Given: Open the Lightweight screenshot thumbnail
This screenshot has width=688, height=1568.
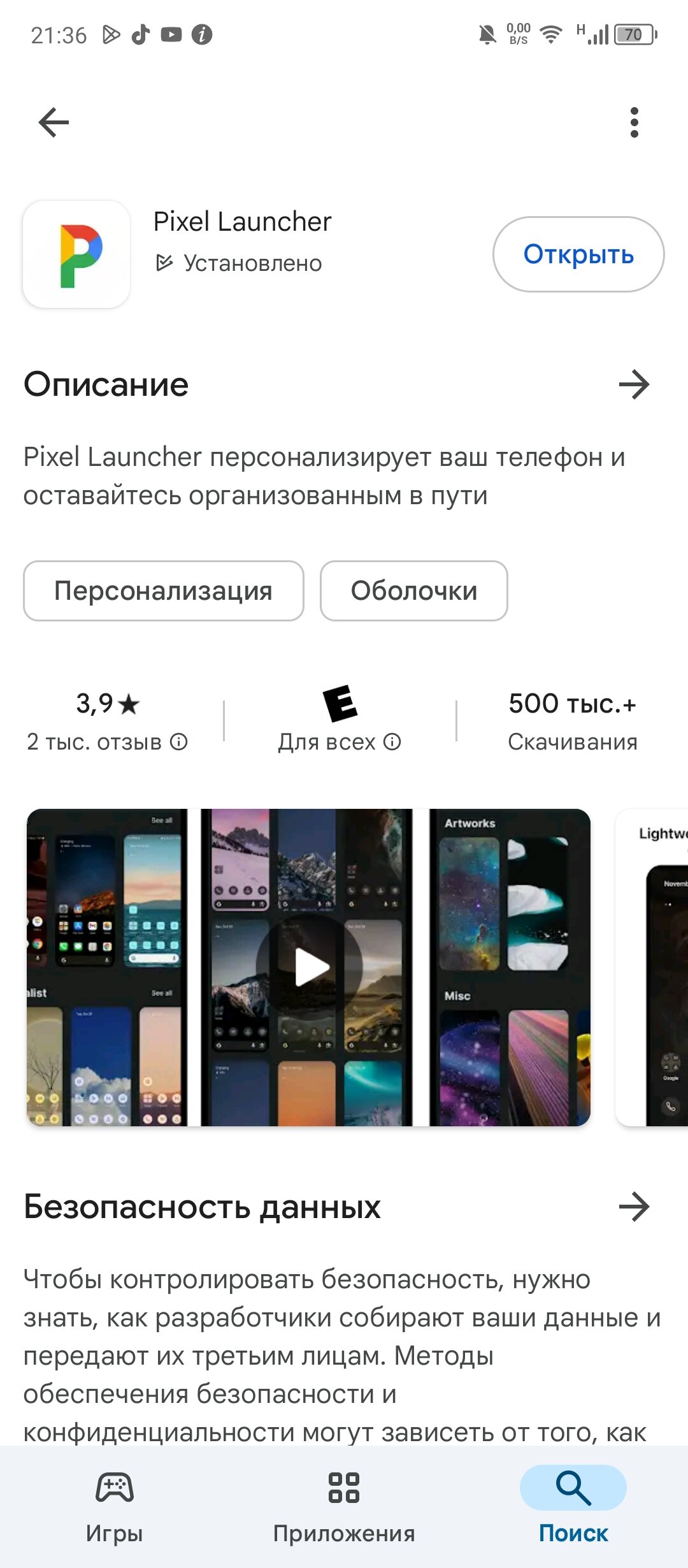Looking at the screenshot, I should click(x=652, y=968).
